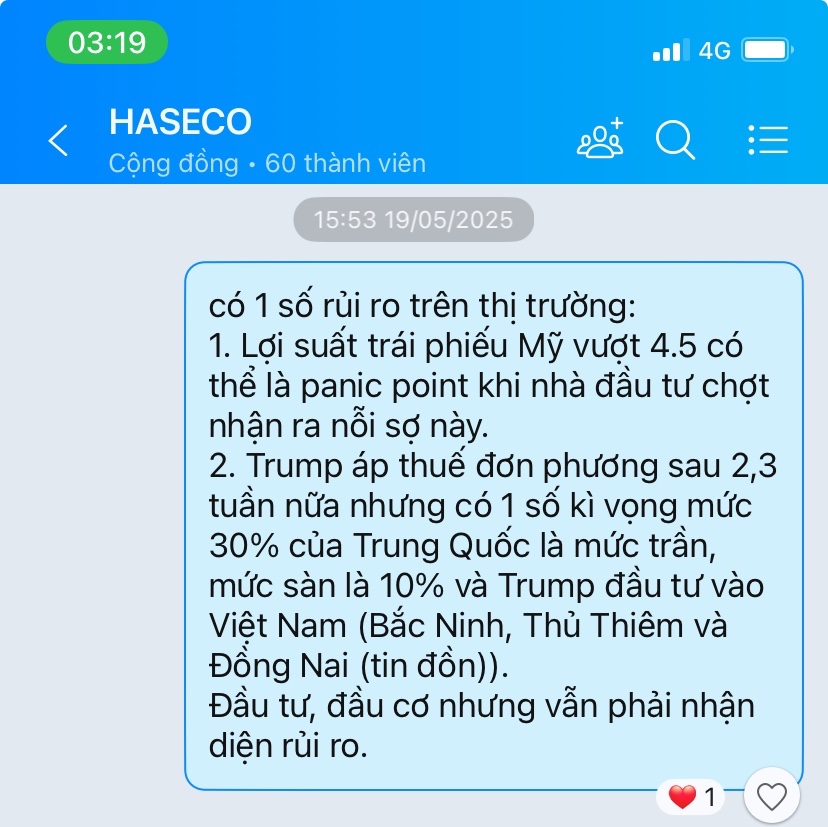Viewport: 828px width, 827px height.
Task: React to the message with a heart
Action: (x=772, y=797)
